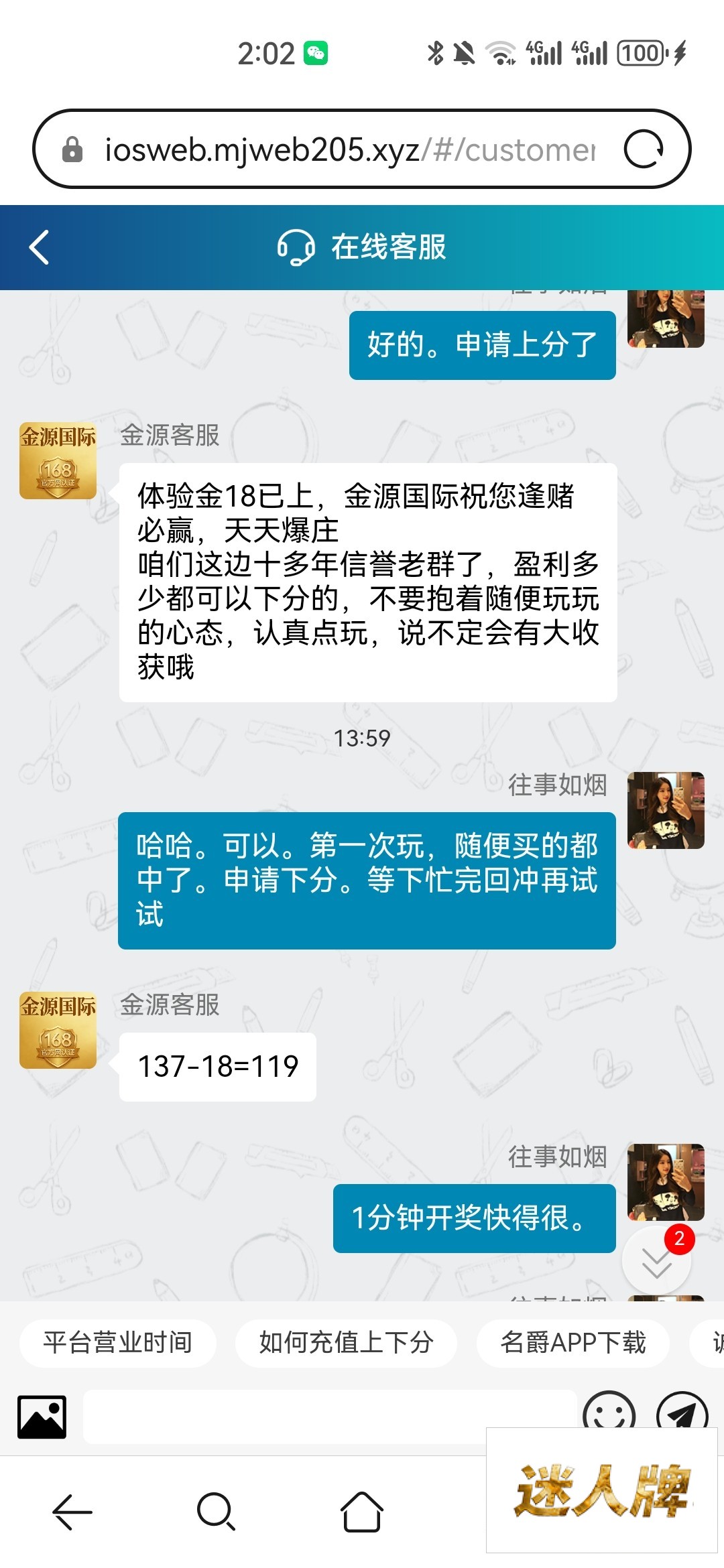The width and height of the screenshot is (724, 1568).
Task: Focus the browser URL address field
Action: [349, 149]
